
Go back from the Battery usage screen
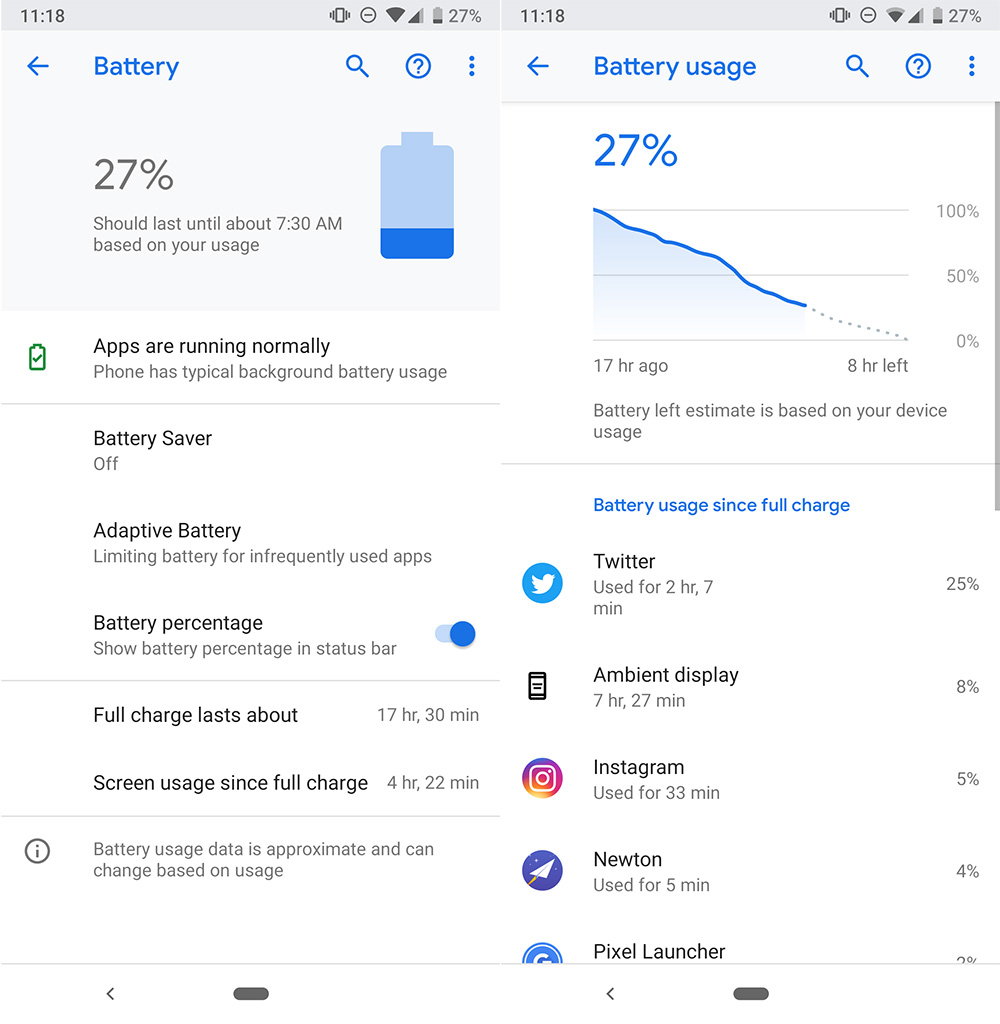pos(538,66)
